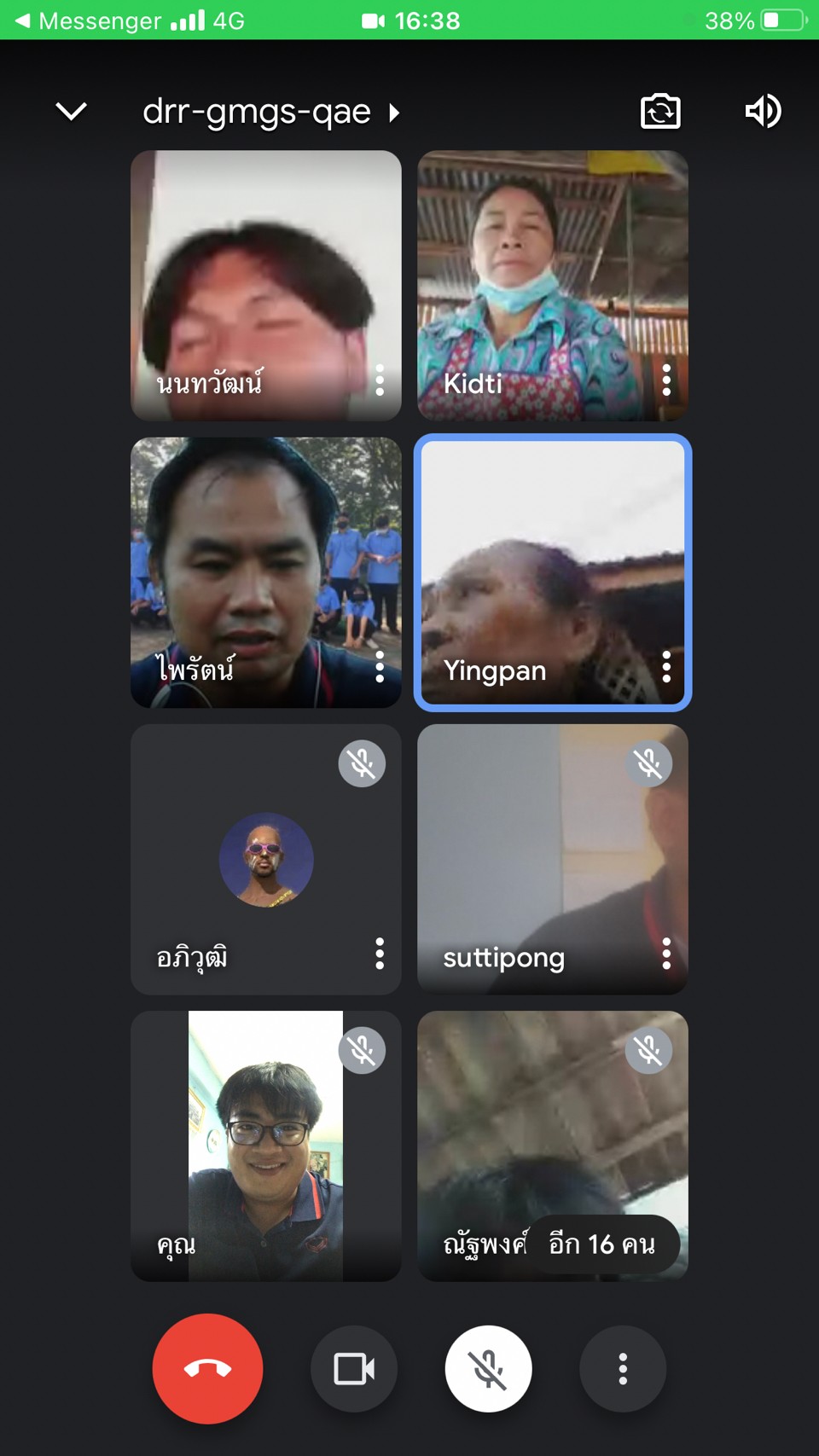Open options menu on นนทวัฒน์'s tile
Image resolution: width=819 pixels, height=1456 pixels.
click(x=380, y=380)
